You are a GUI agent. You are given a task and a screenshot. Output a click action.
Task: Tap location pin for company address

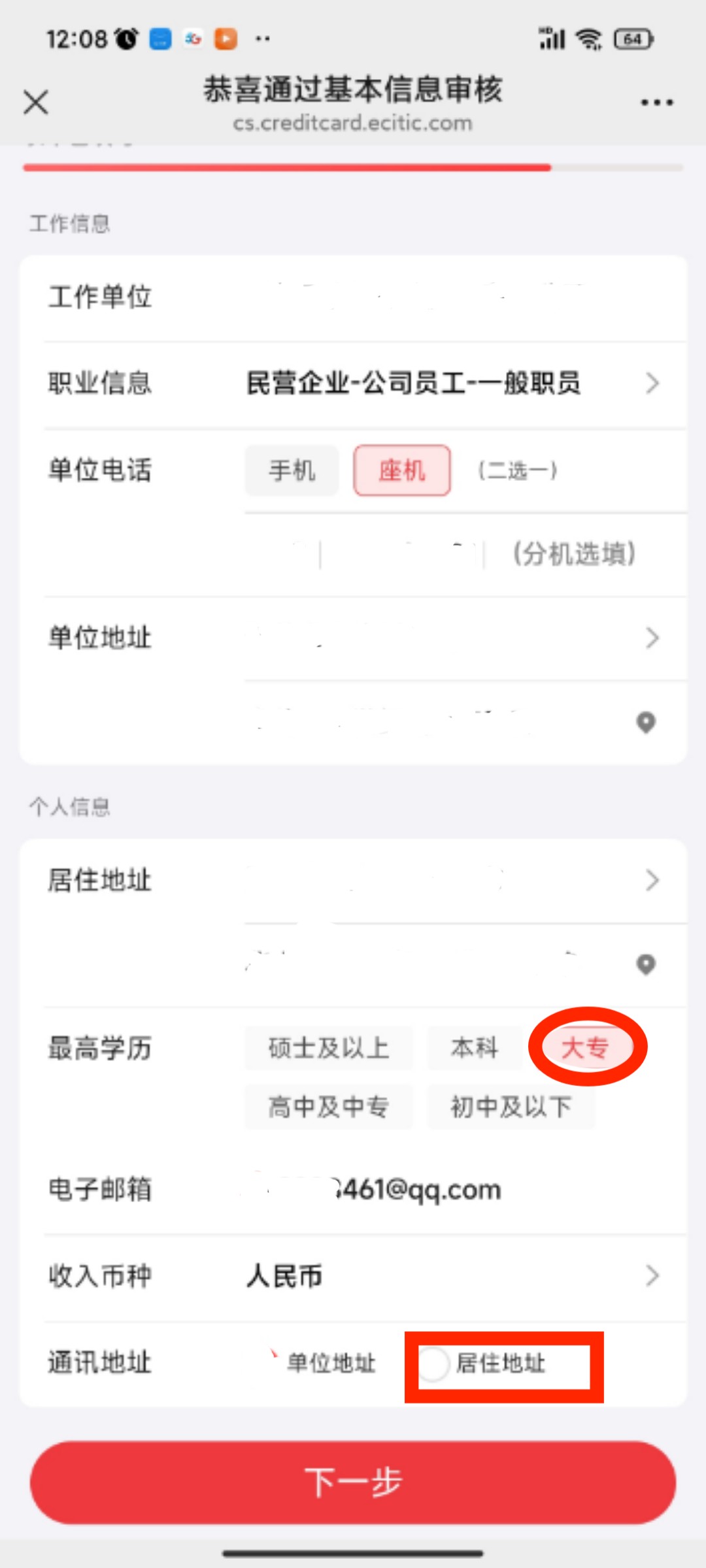pyautogui.click(x=646, y=723)
